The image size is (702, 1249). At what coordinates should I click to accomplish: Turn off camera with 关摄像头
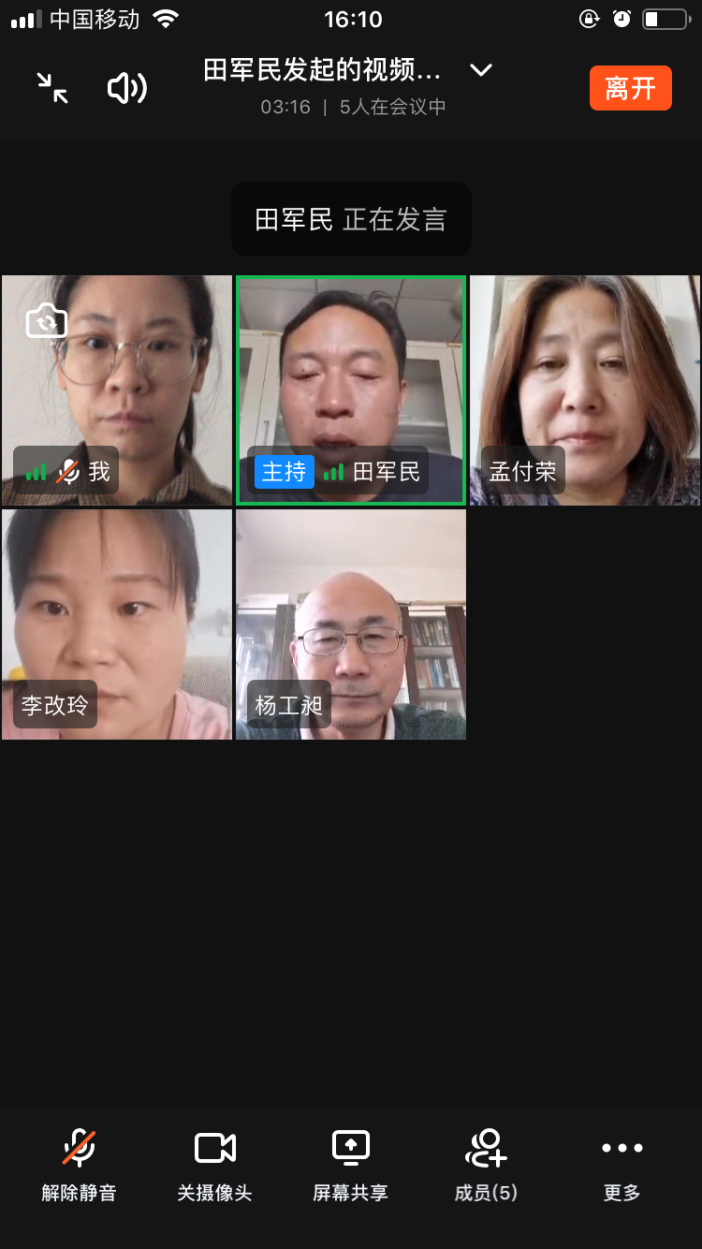(215, 1165)
